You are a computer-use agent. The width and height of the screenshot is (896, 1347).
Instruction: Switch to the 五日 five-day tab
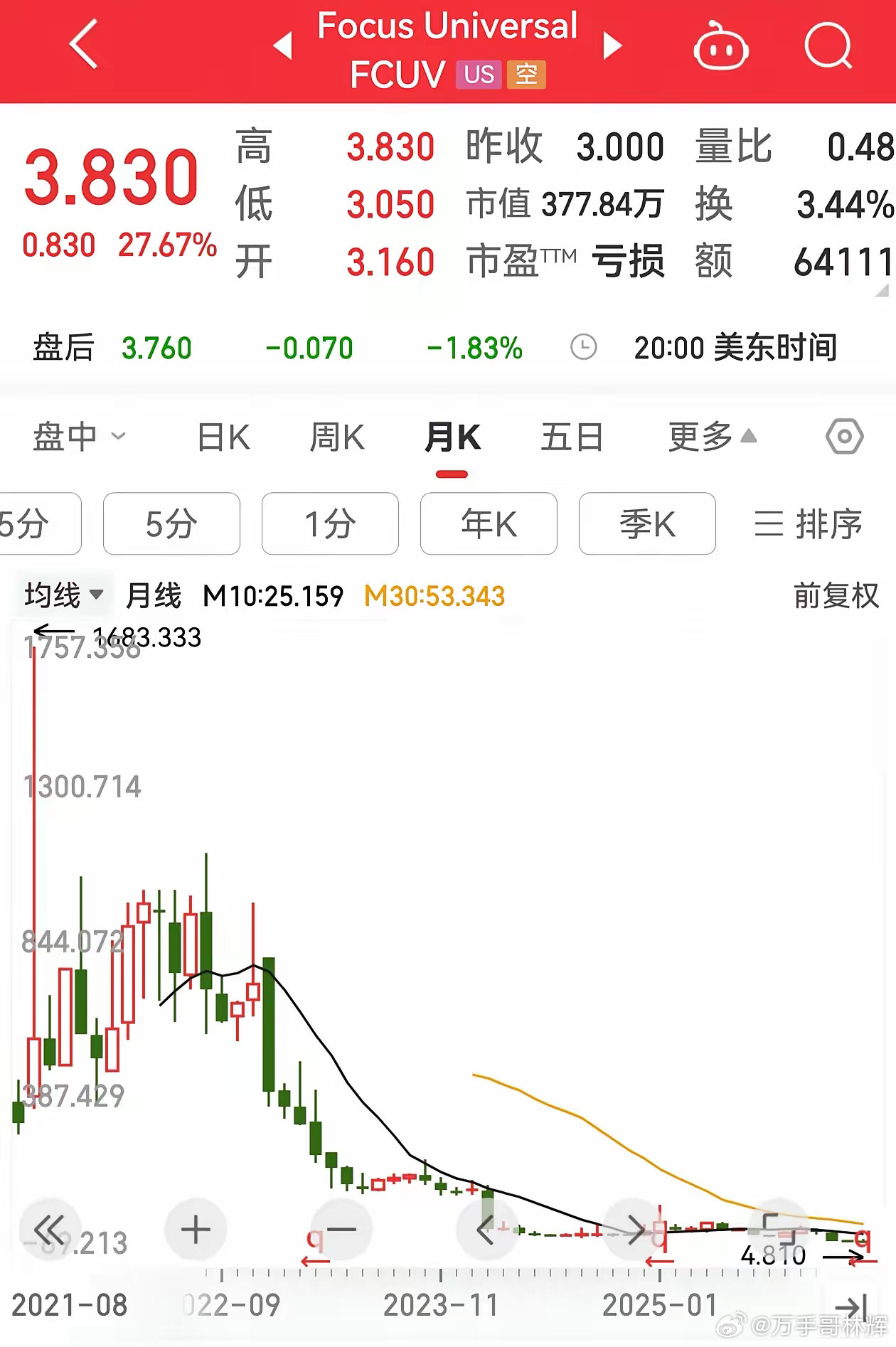click(570, 437)
